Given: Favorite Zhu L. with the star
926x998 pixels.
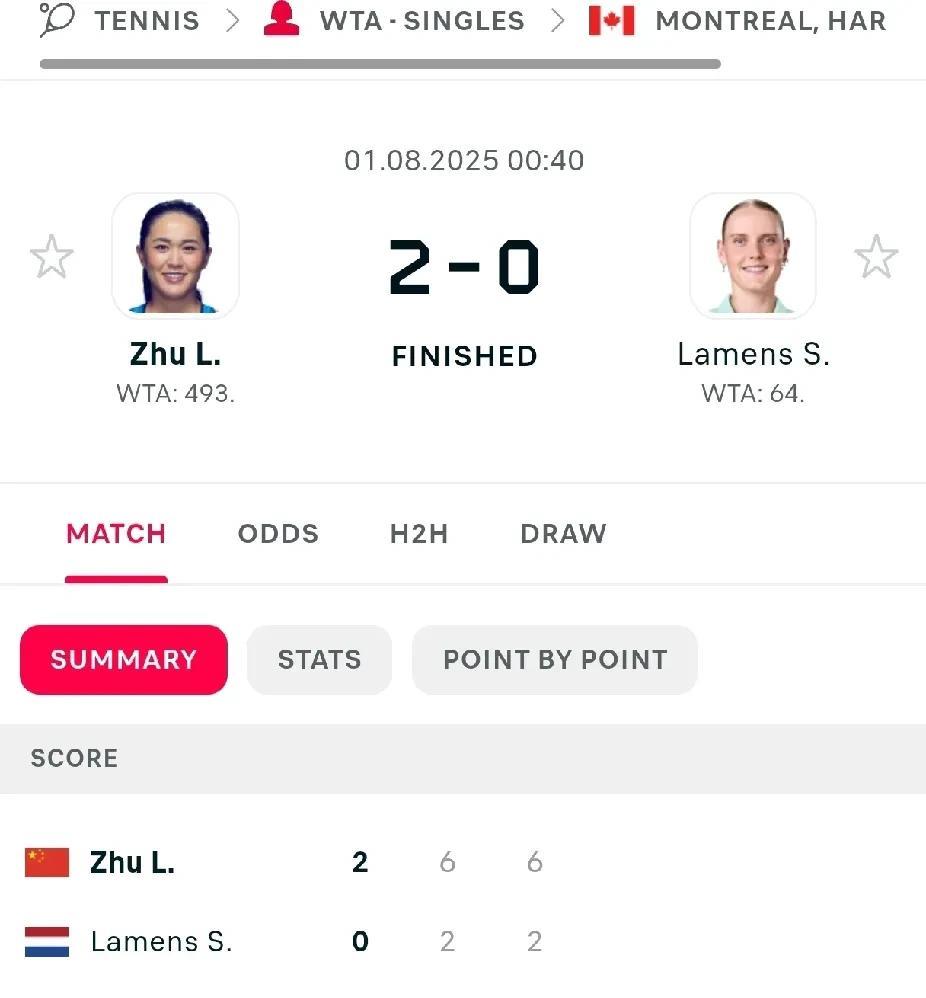Looking at the screenshot, I should coord(52,257).
